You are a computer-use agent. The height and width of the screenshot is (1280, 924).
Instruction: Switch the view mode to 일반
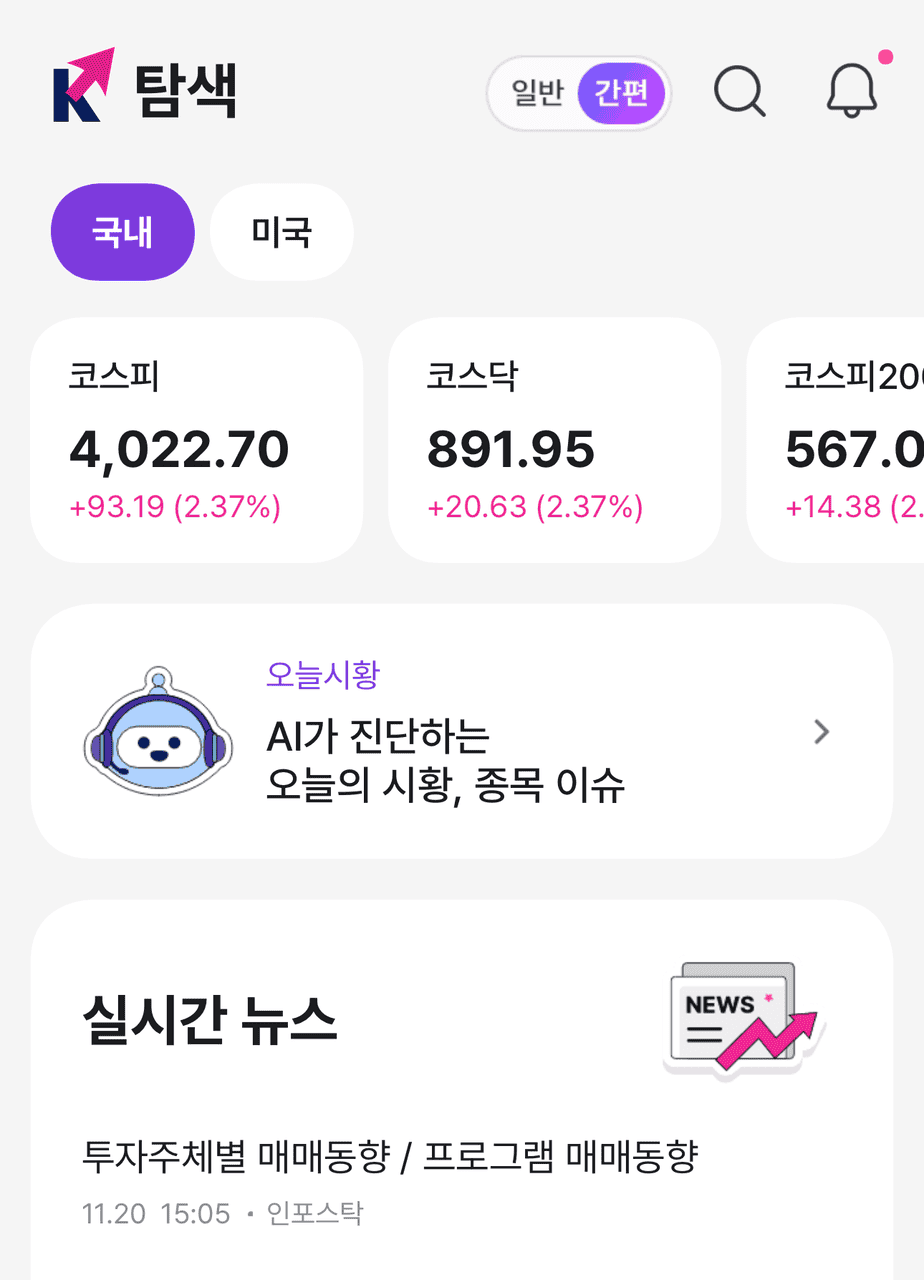tap(540, 91)
